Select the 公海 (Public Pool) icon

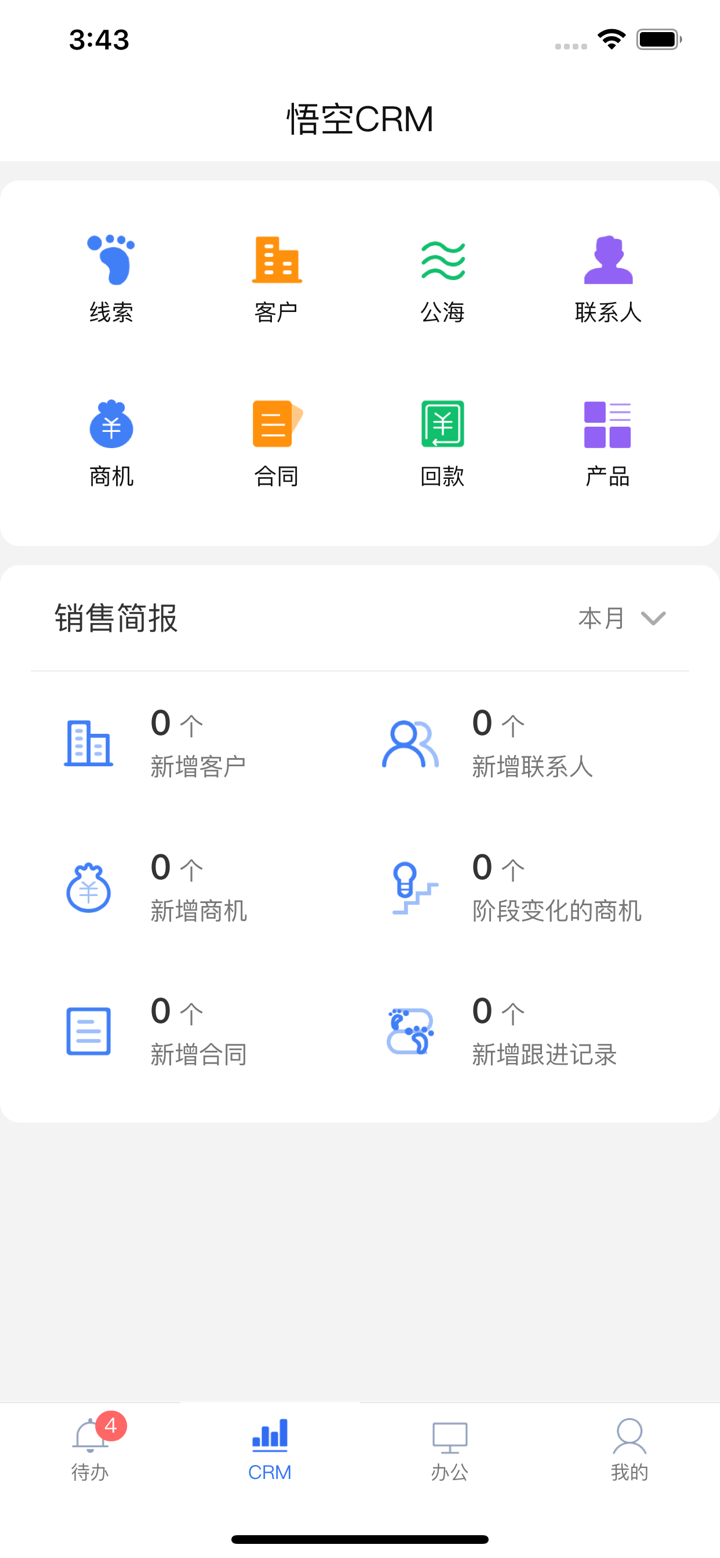tap(443, 258)
